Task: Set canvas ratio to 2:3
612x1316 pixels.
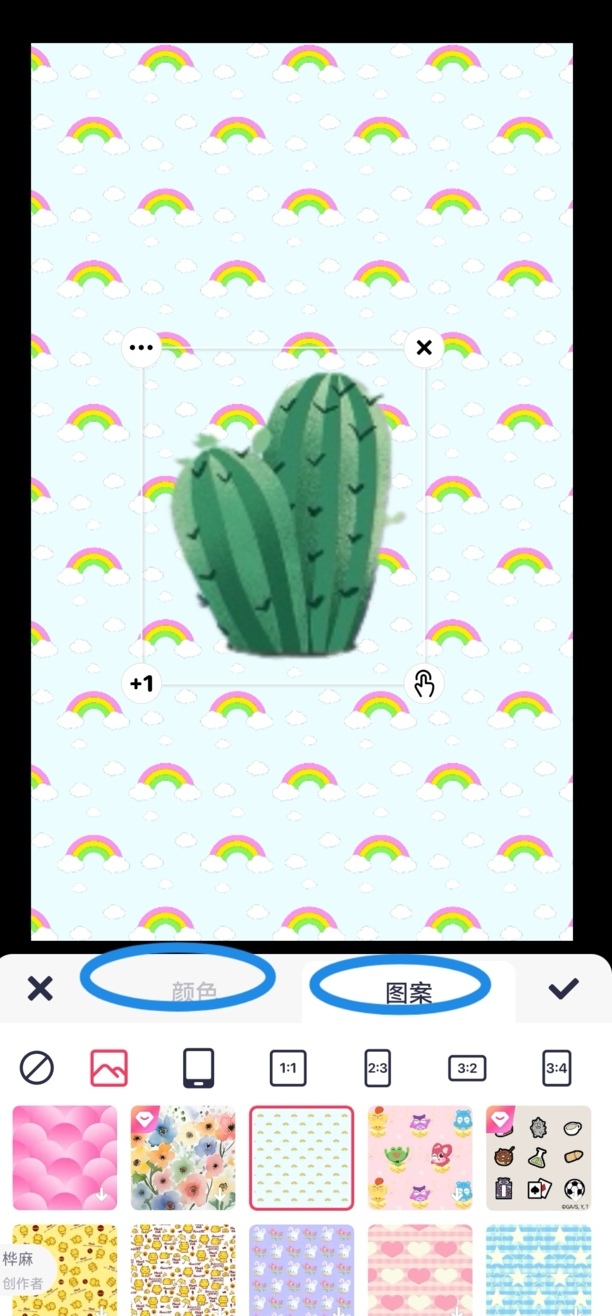Action: point(377,1068)
